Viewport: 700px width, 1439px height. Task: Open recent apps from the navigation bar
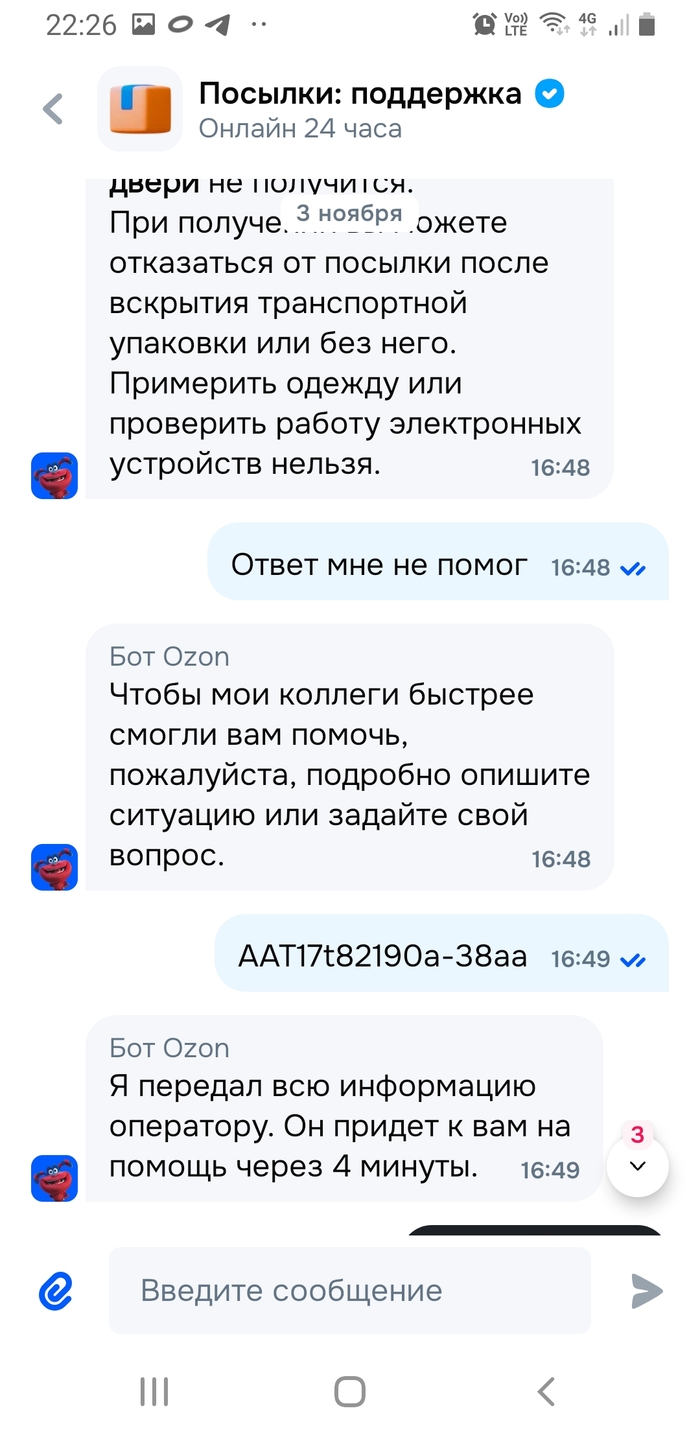tap(153, 1391)
